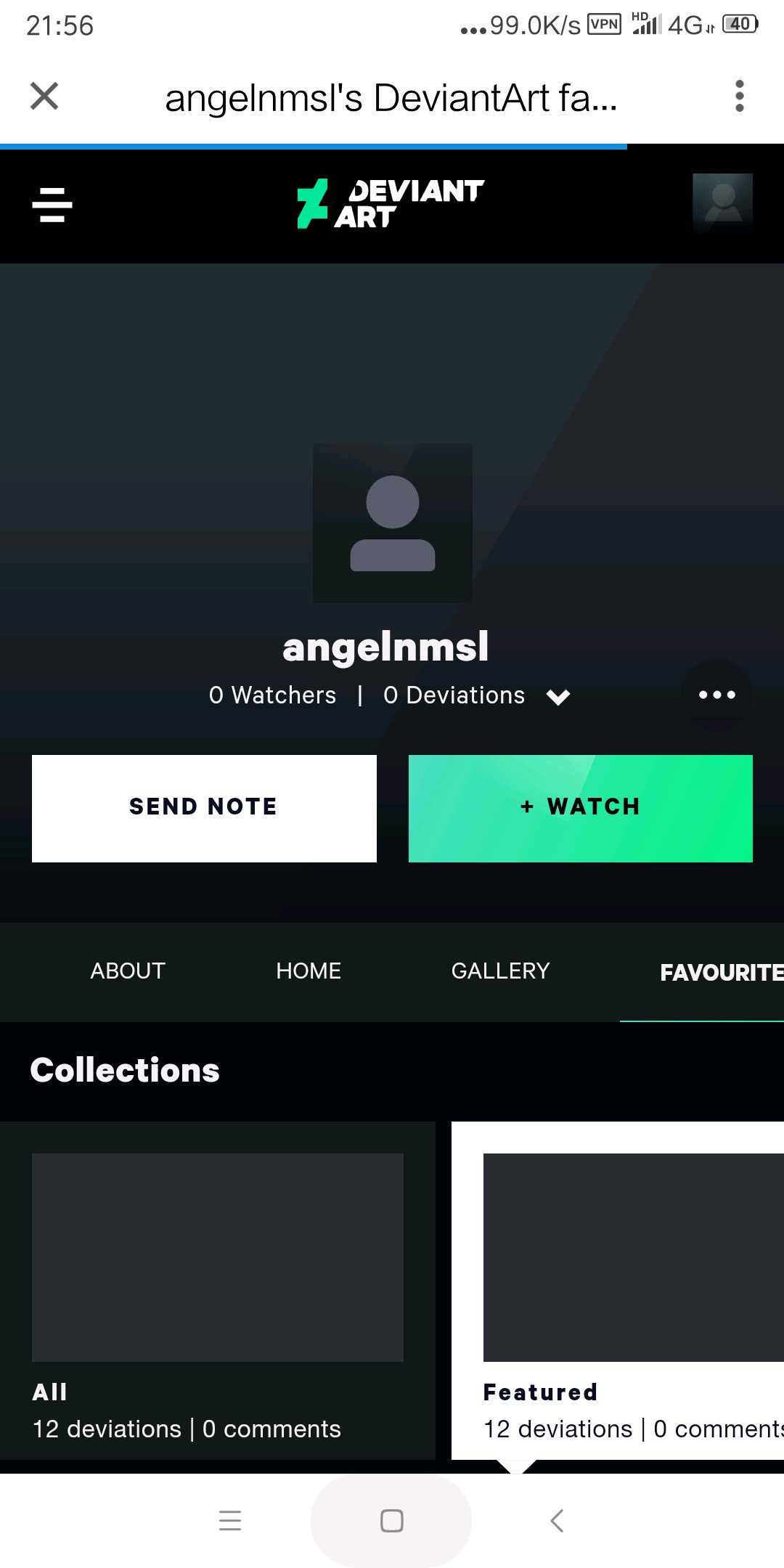Image resolution: width=784 pixels, height=1568 pixels.
Task: Switch to the About tab
Action: tap(128, 971)
